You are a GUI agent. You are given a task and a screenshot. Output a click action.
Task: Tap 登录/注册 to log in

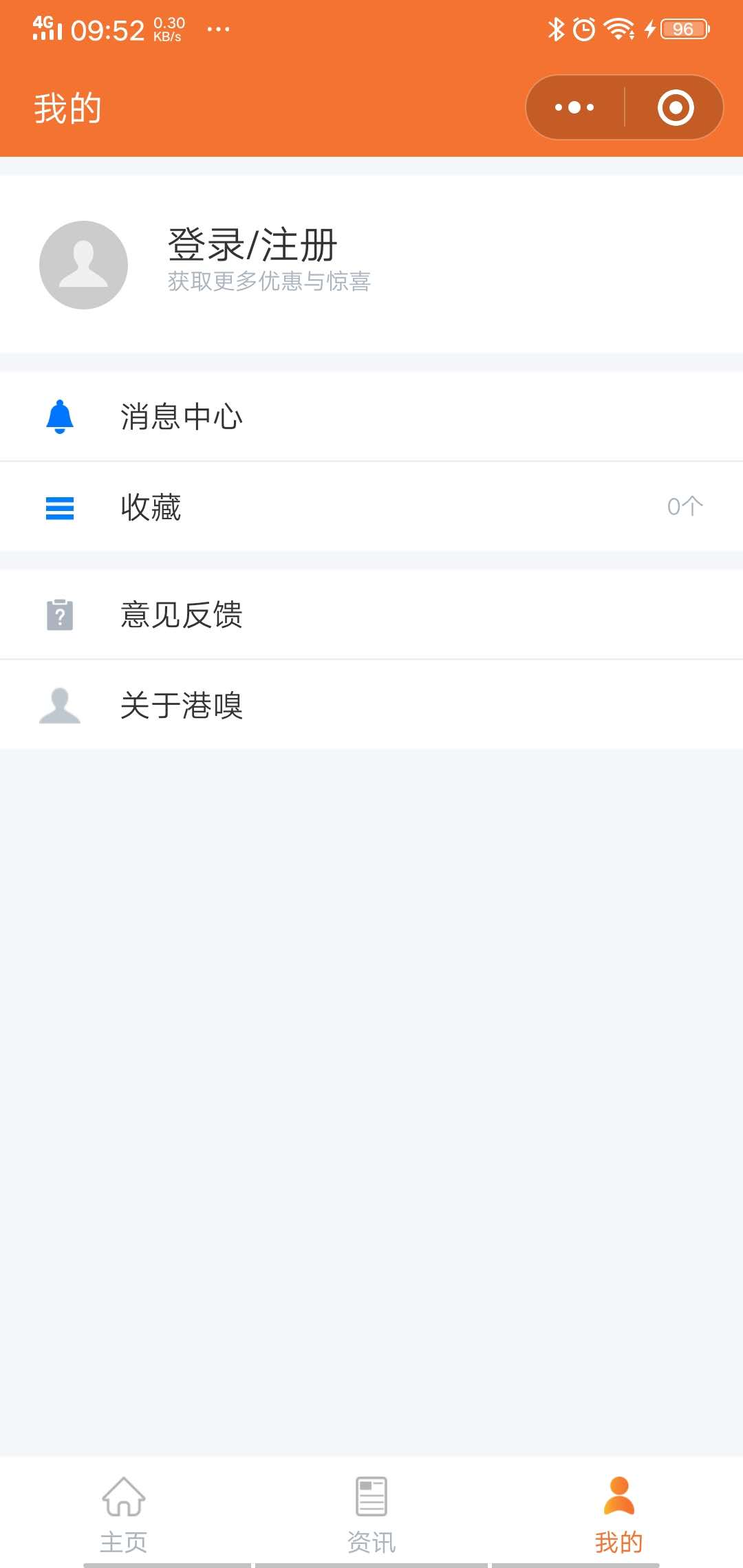click(252, 246)
